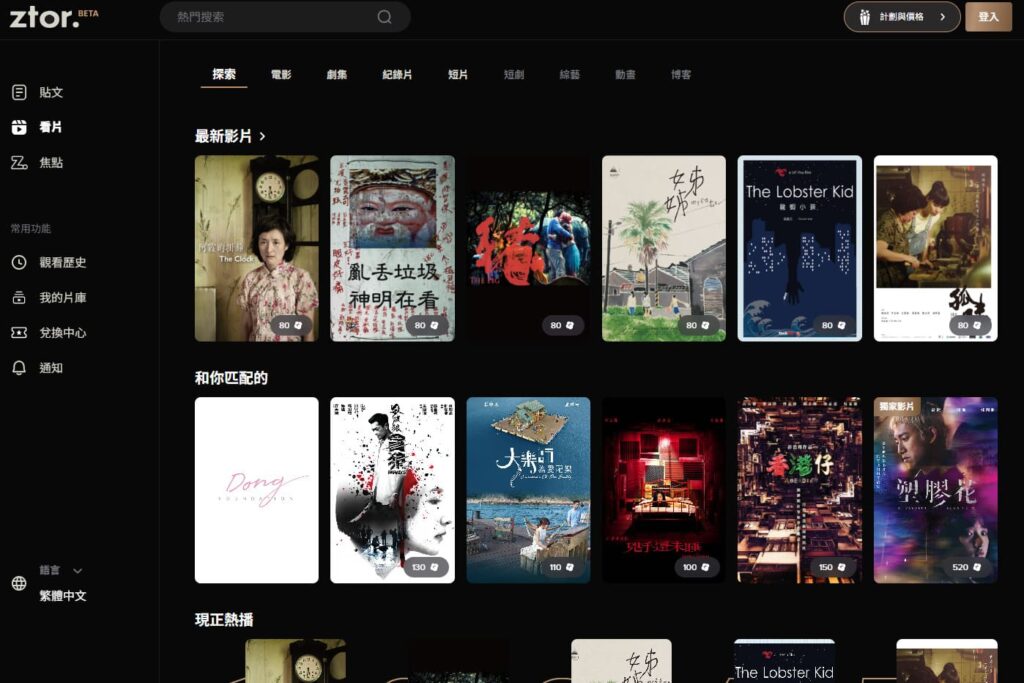The width and height of the screenshot is (1024, 683).
Task: Open 通知 notifications
Action: click(50, 367)
